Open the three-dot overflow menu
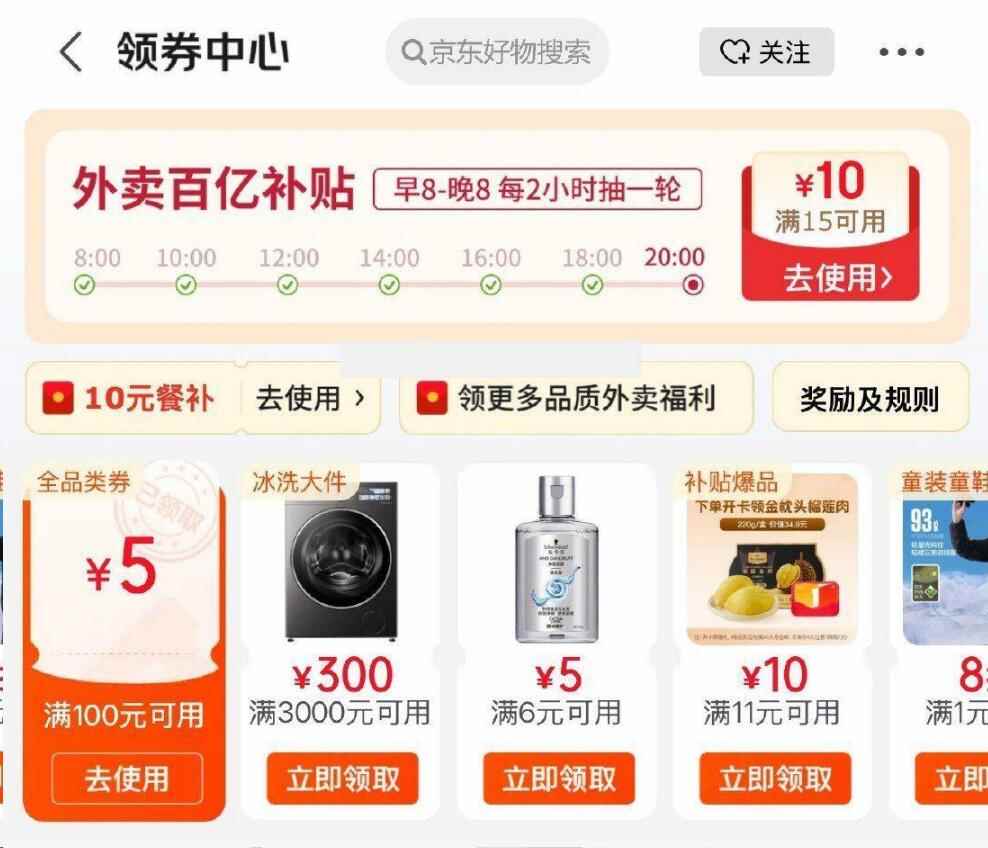This screenshot has height=848, width=988. point(901,52)
